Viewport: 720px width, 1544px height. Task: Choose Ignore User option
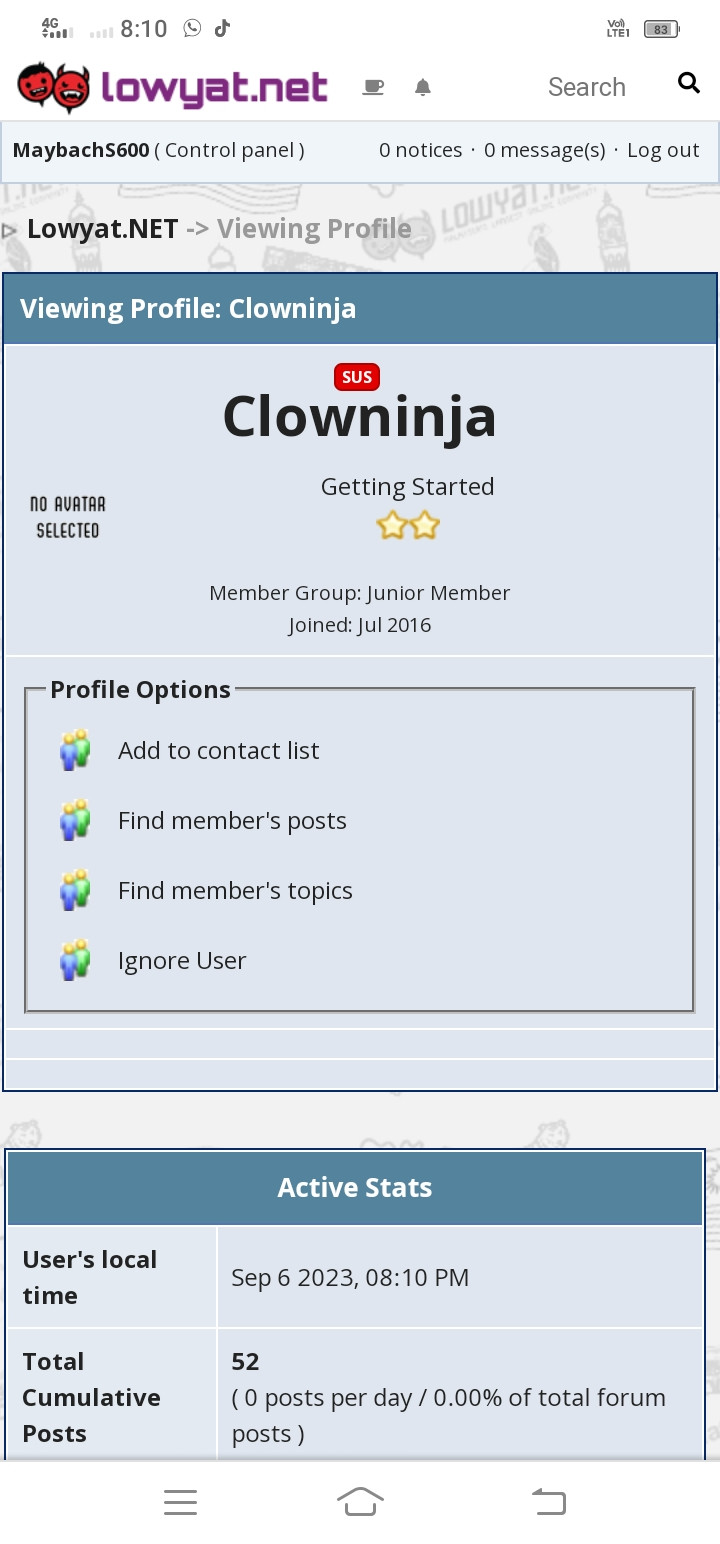tap(182, 961)
